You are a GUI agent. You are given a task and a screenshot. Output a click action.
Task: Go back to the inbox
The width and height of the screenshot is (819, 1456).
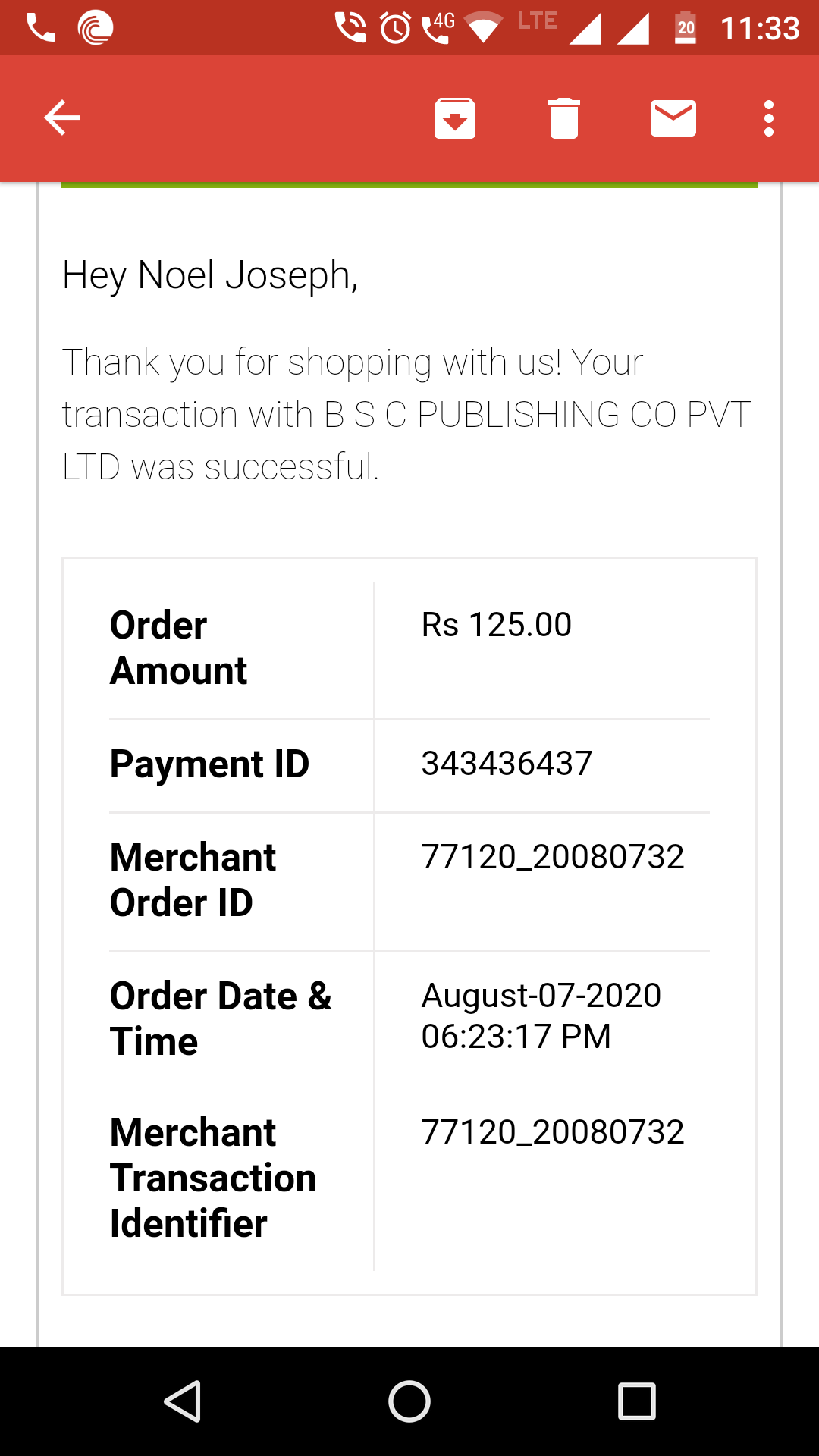click(x=62, y=118)
